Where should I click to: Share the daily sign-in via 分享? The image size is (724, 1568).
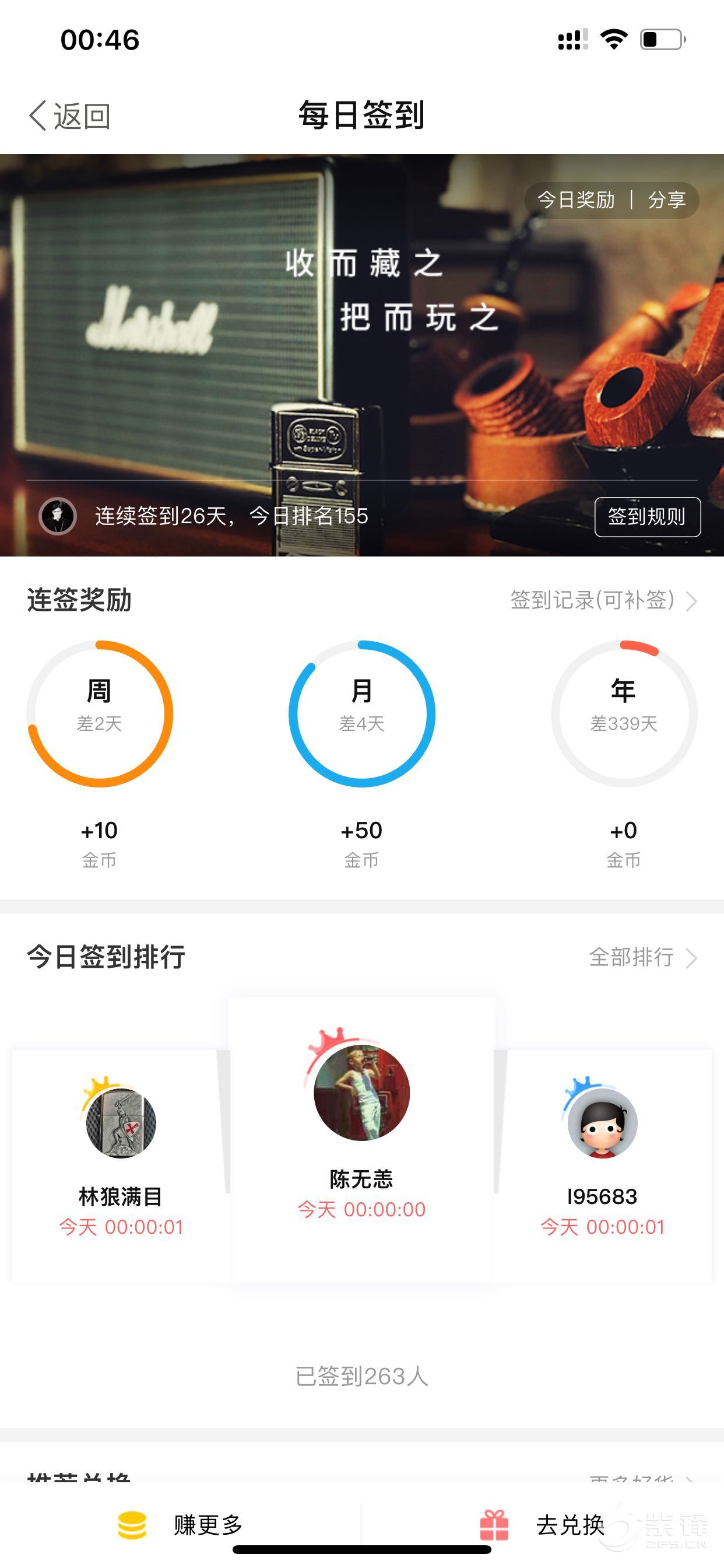(x=667, y=200)
